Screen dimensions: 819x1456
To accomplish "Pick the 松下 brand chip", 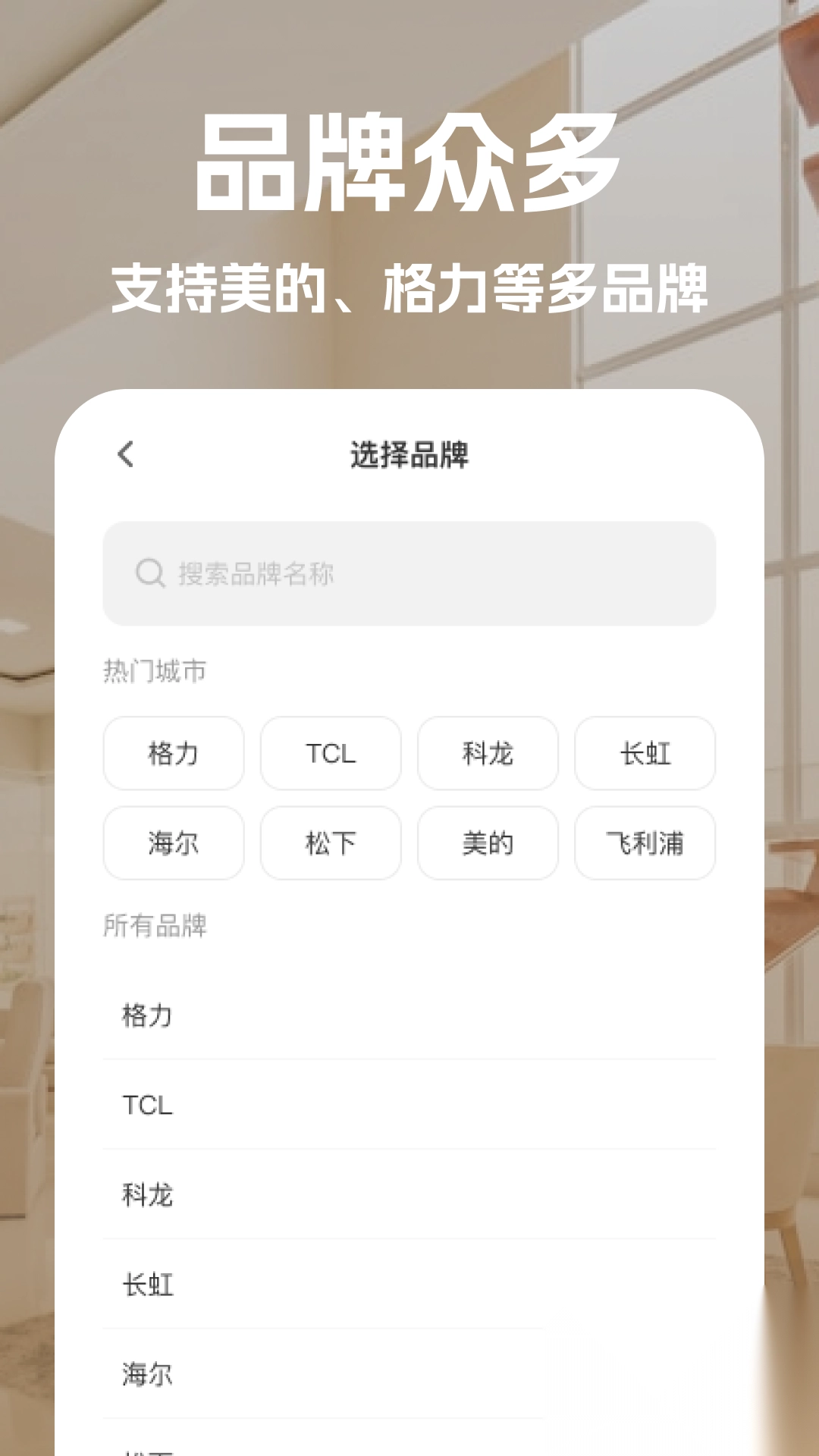I will (330, 843).
